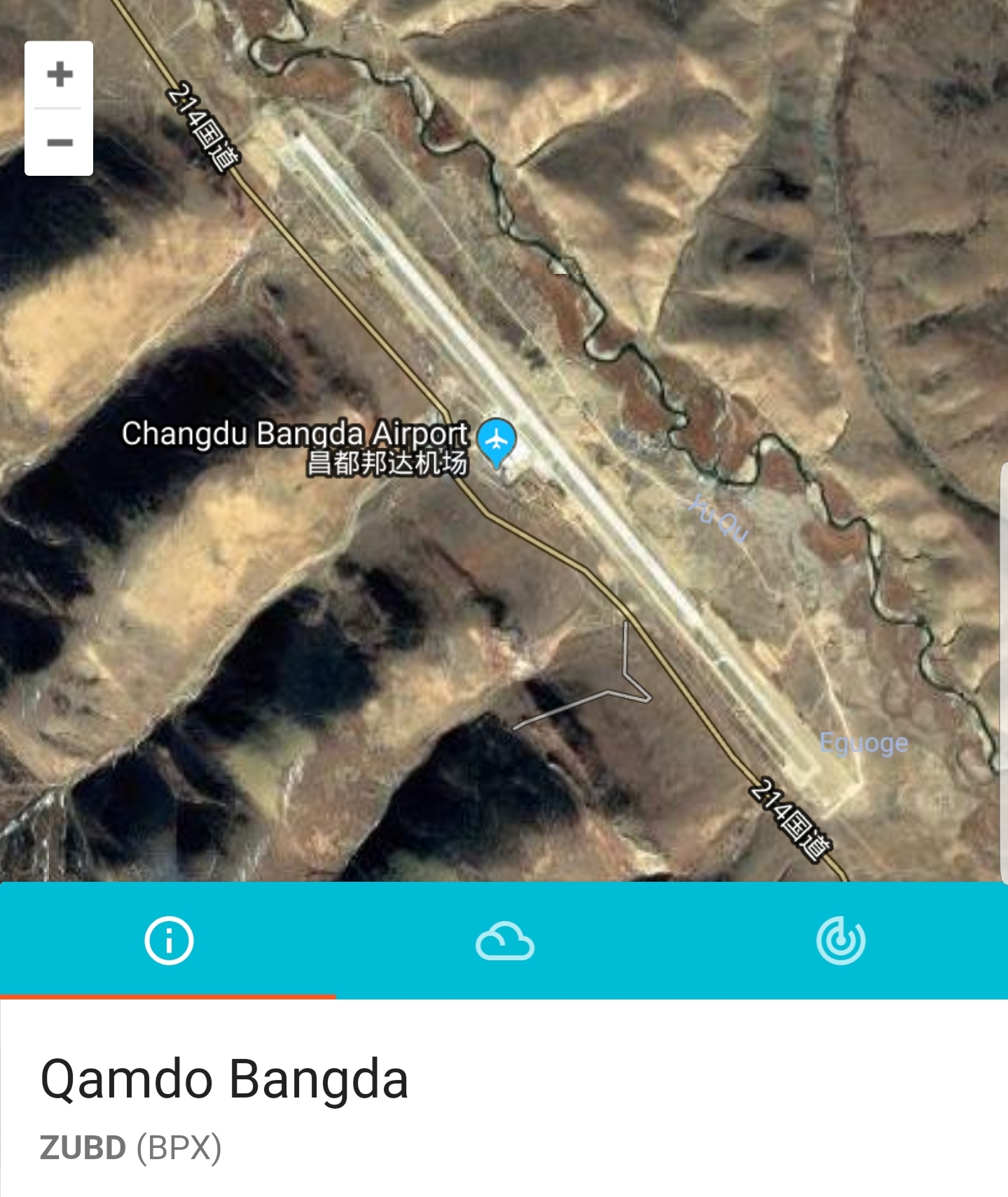Zoom in on the map
1008x1197 pixels.
(x=60, y=74)
